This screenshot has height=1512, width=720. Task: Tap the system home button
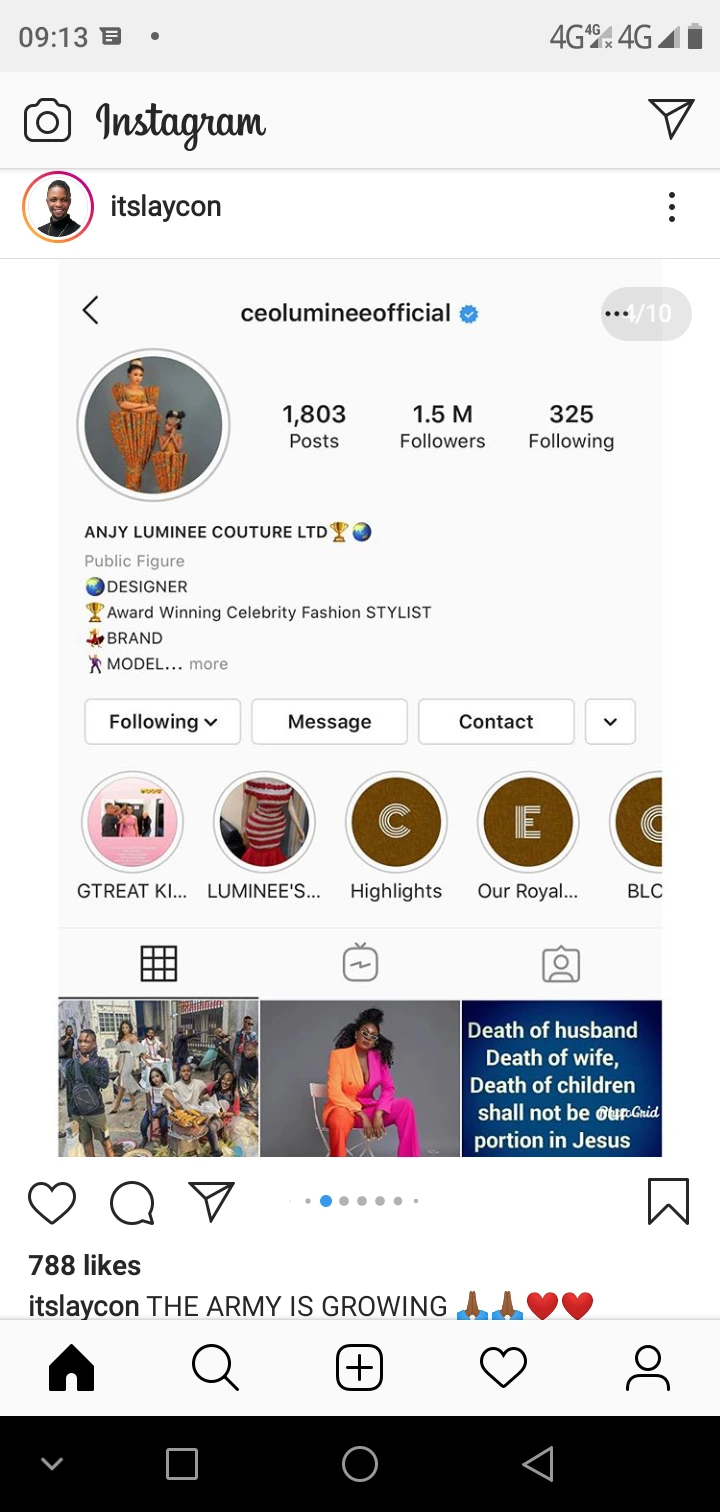point(359,1464)
